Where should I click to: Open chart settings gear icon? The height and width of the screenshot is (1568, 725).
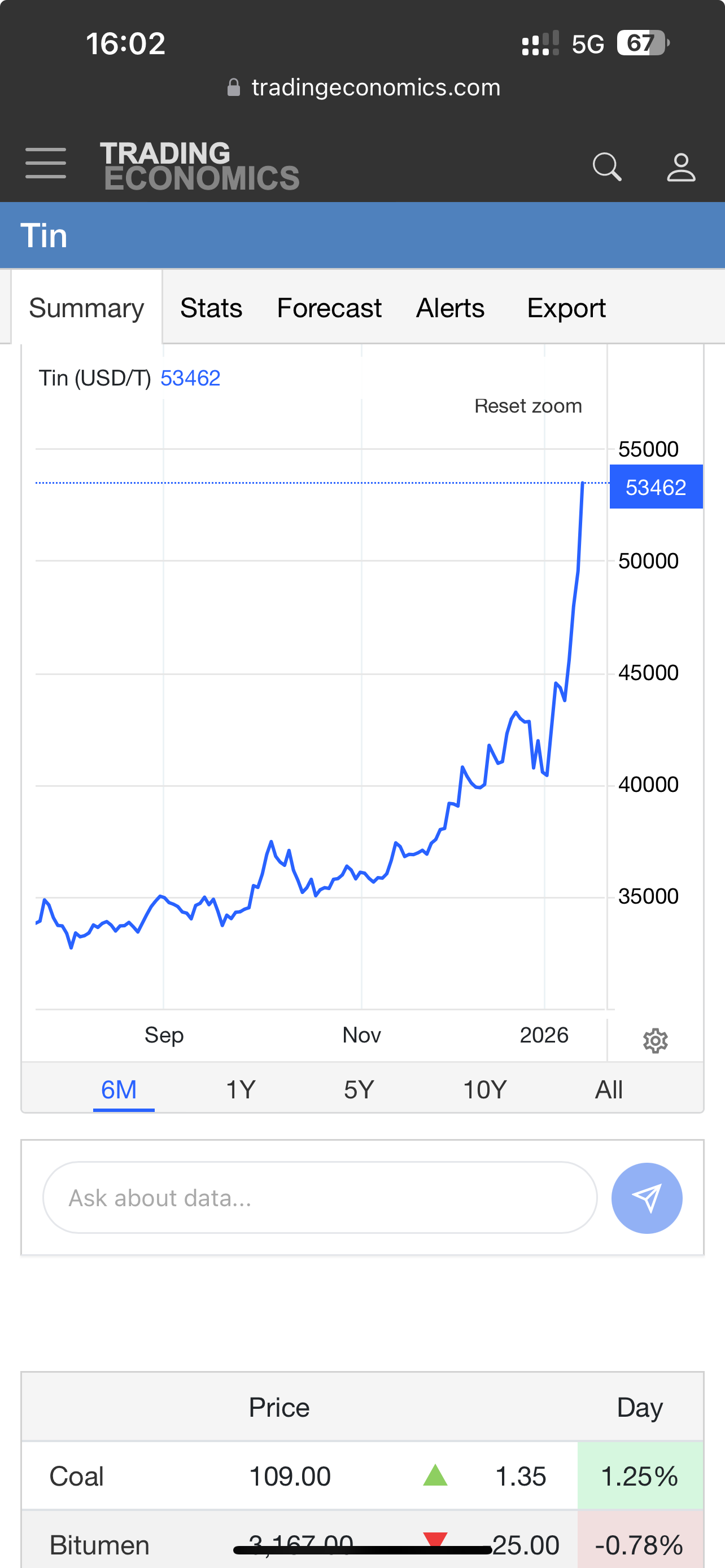click(x=655, y=1041)
